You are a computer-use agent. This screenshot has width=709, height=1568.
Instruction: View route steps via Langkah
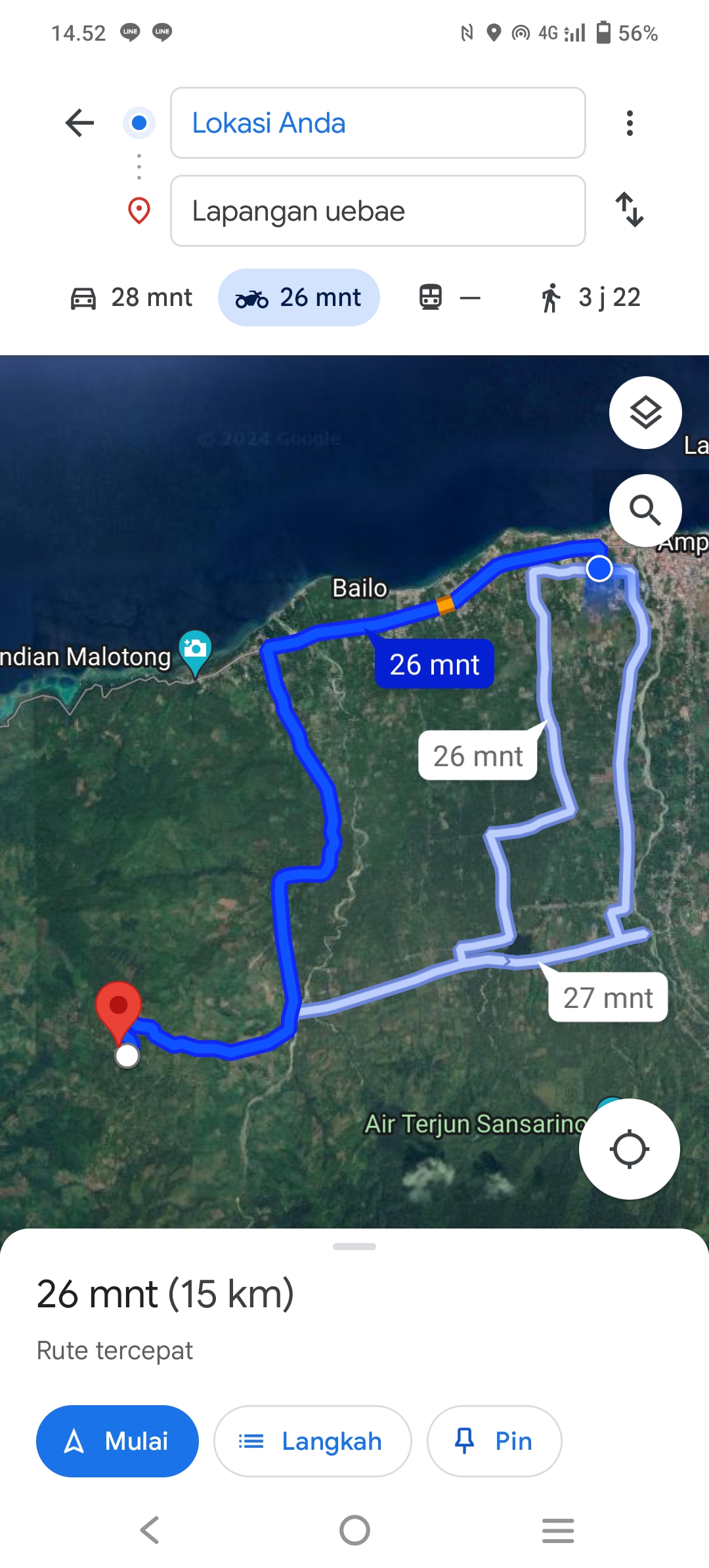coord(312,1441)
